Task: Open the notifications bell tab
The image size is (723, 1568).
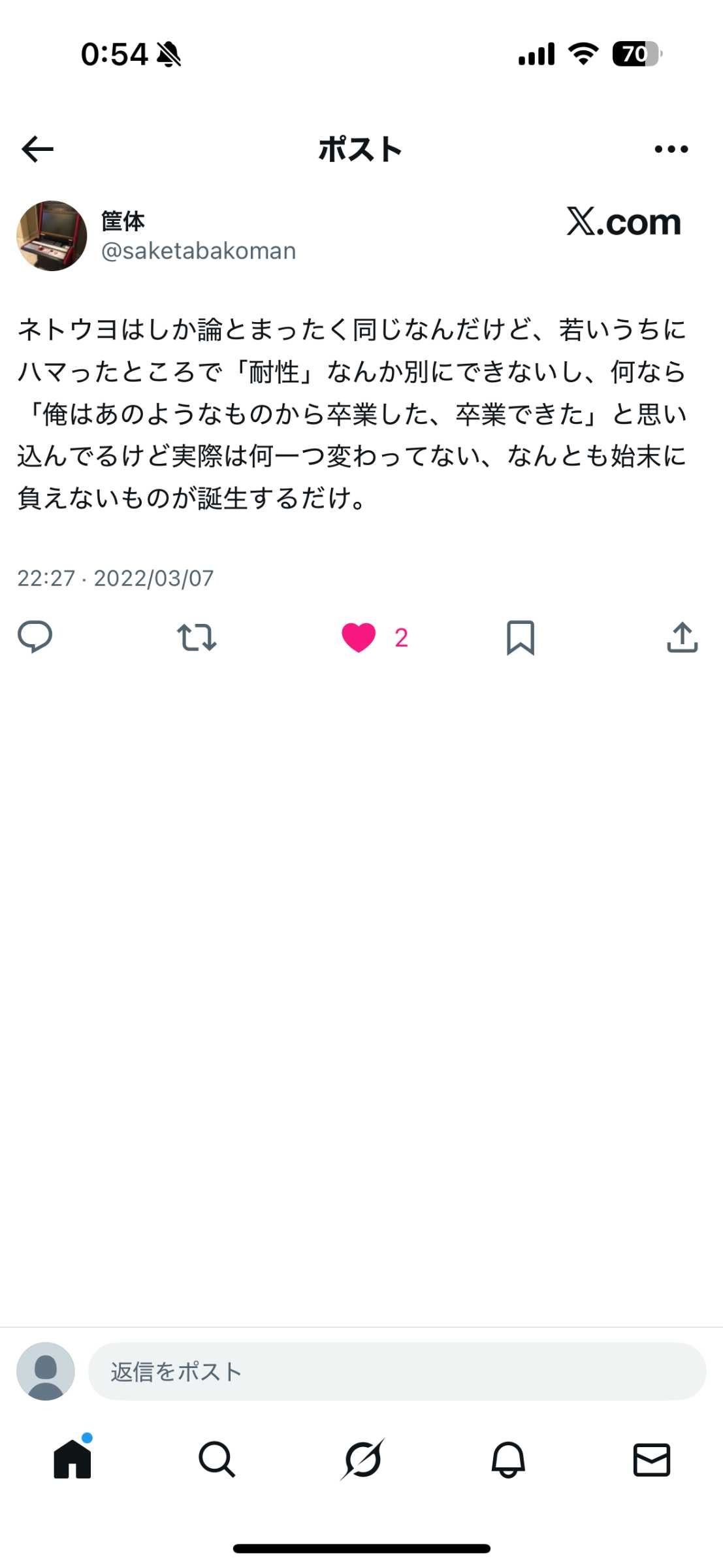Action: pos(508,1459)
